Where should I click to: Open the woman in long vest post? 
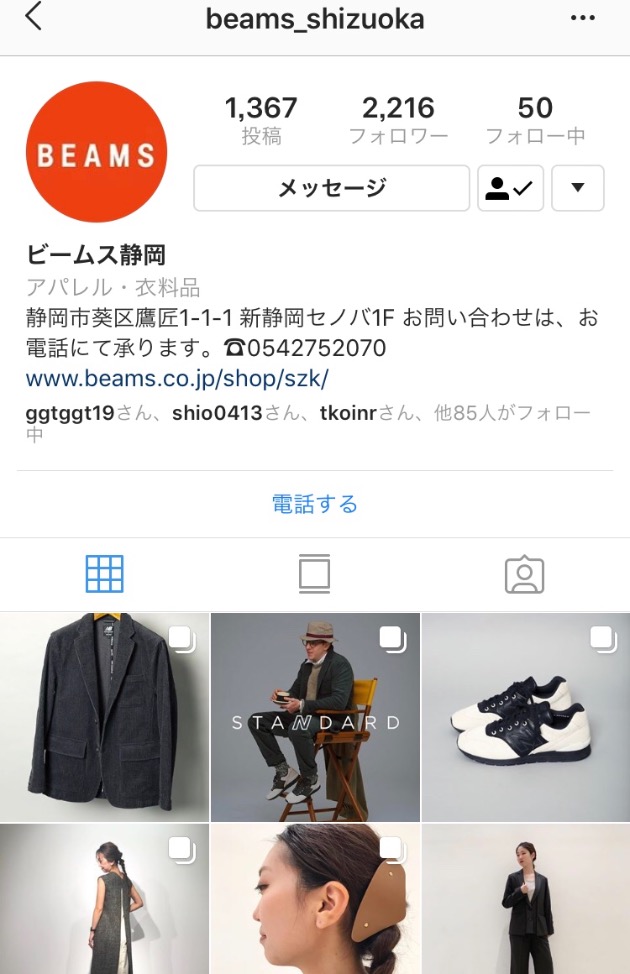click(104, 899)
